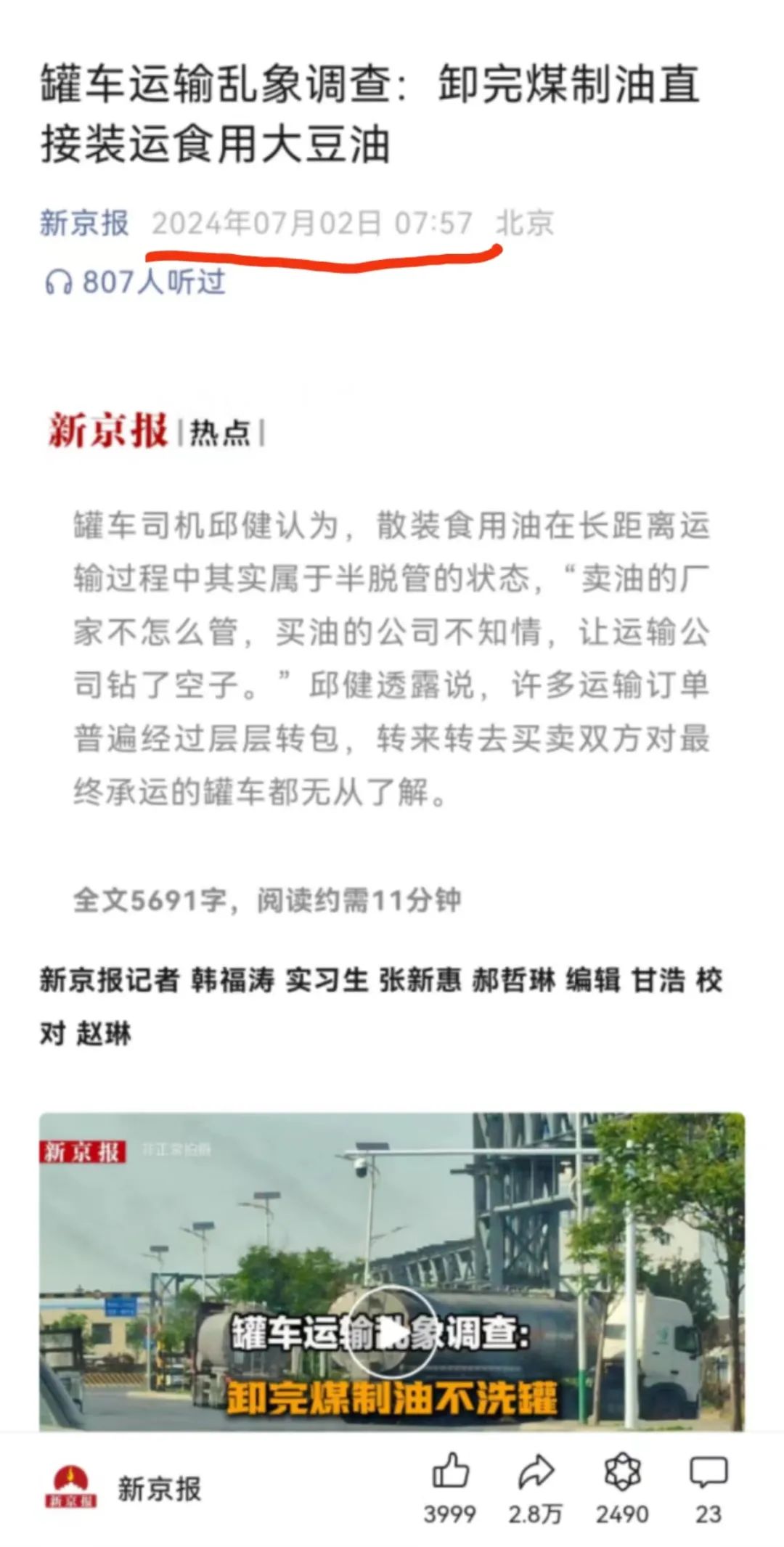Share the article using arrow icon

(x=536, y=1472)
